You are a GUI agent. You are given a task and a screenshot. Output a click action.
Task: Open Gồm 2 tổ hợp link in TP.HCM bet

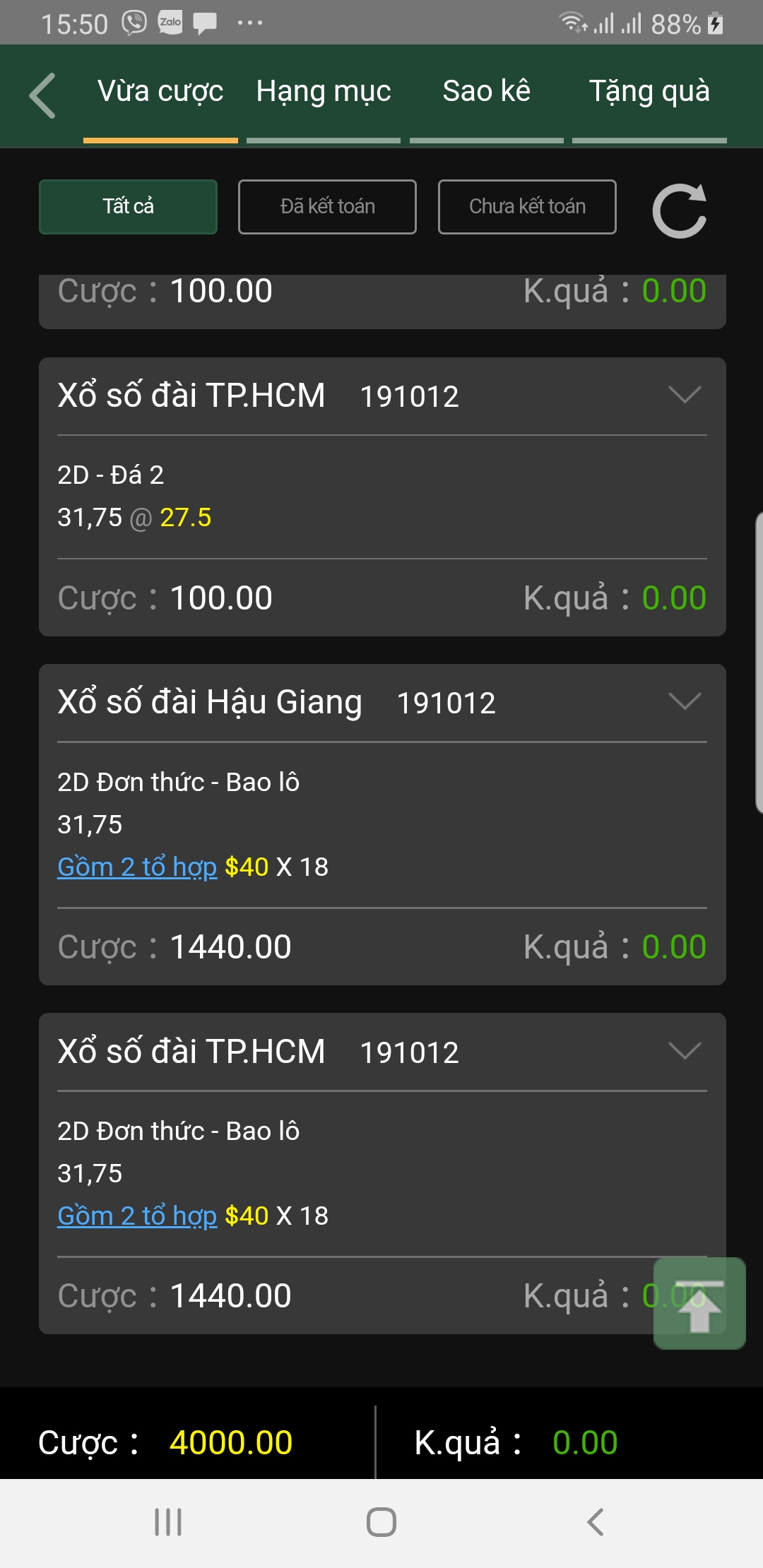(x=137, y=1216)
